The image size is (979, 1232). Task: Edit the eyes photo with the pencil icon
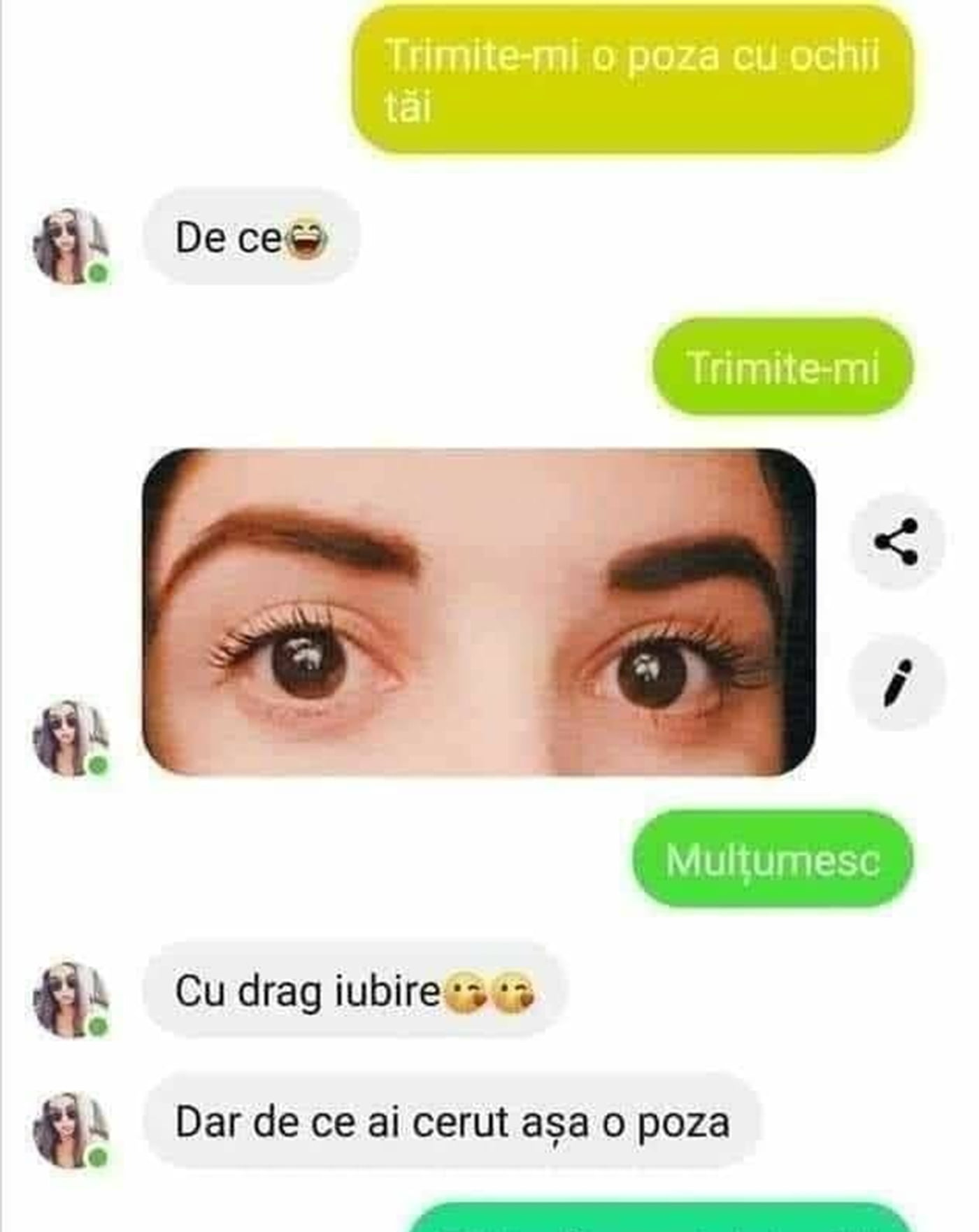[897, 682]
